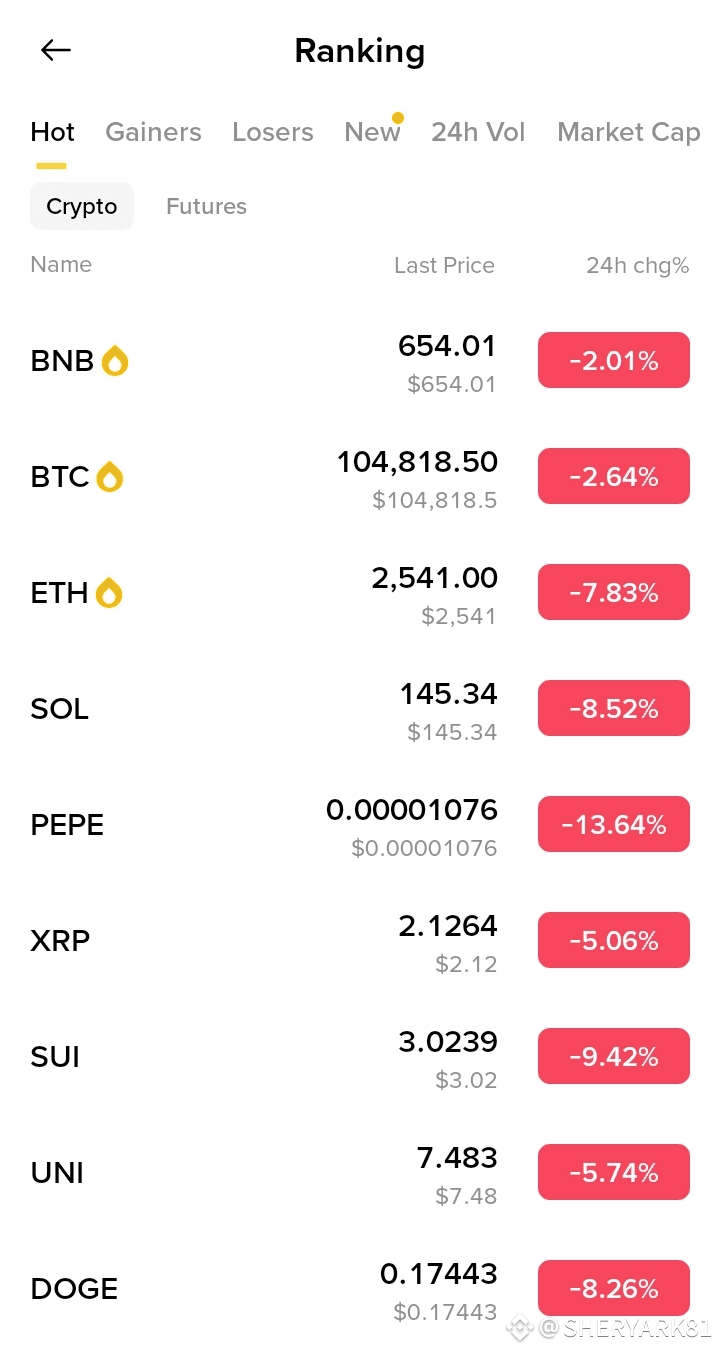This screenshot has height=1353, width=720.
Task: Select the 24h Vol tab
Action: coord(478,132)
